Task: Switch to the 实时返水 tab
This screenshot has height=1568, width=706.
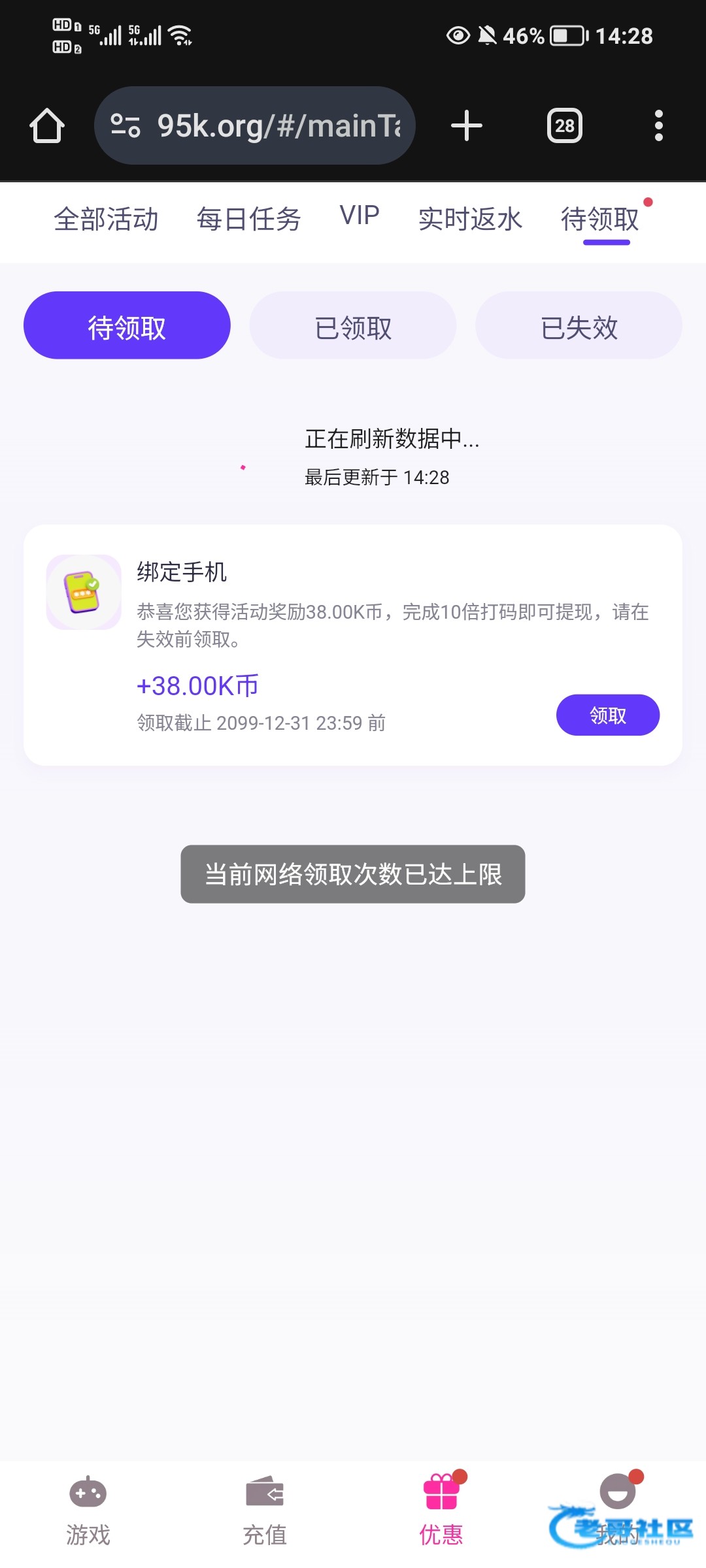Action: pos(470,219)
